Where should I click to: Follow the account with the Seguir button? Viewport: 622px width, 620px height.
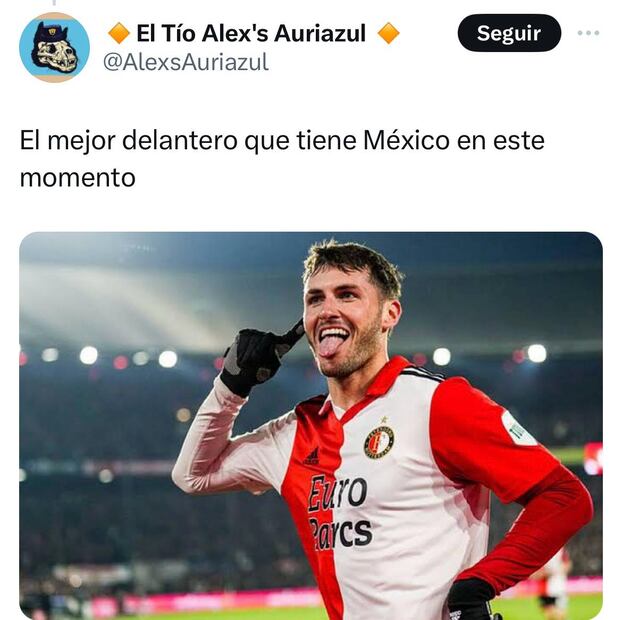508,33
